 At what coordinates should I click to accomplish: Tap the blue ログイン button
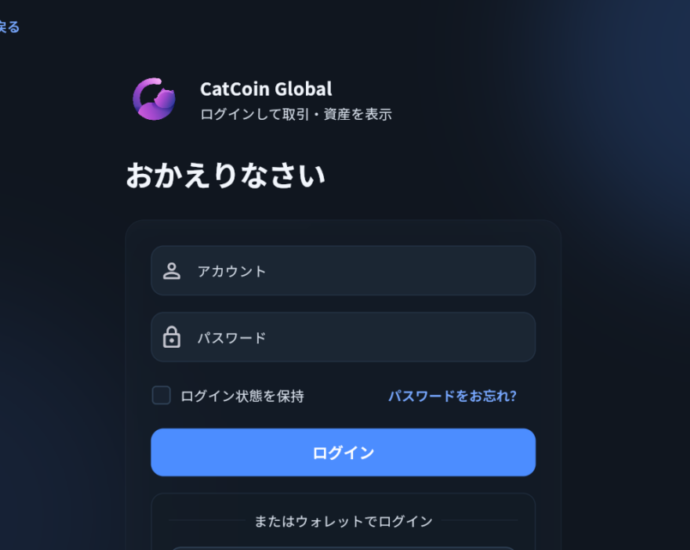click(343, 452)
